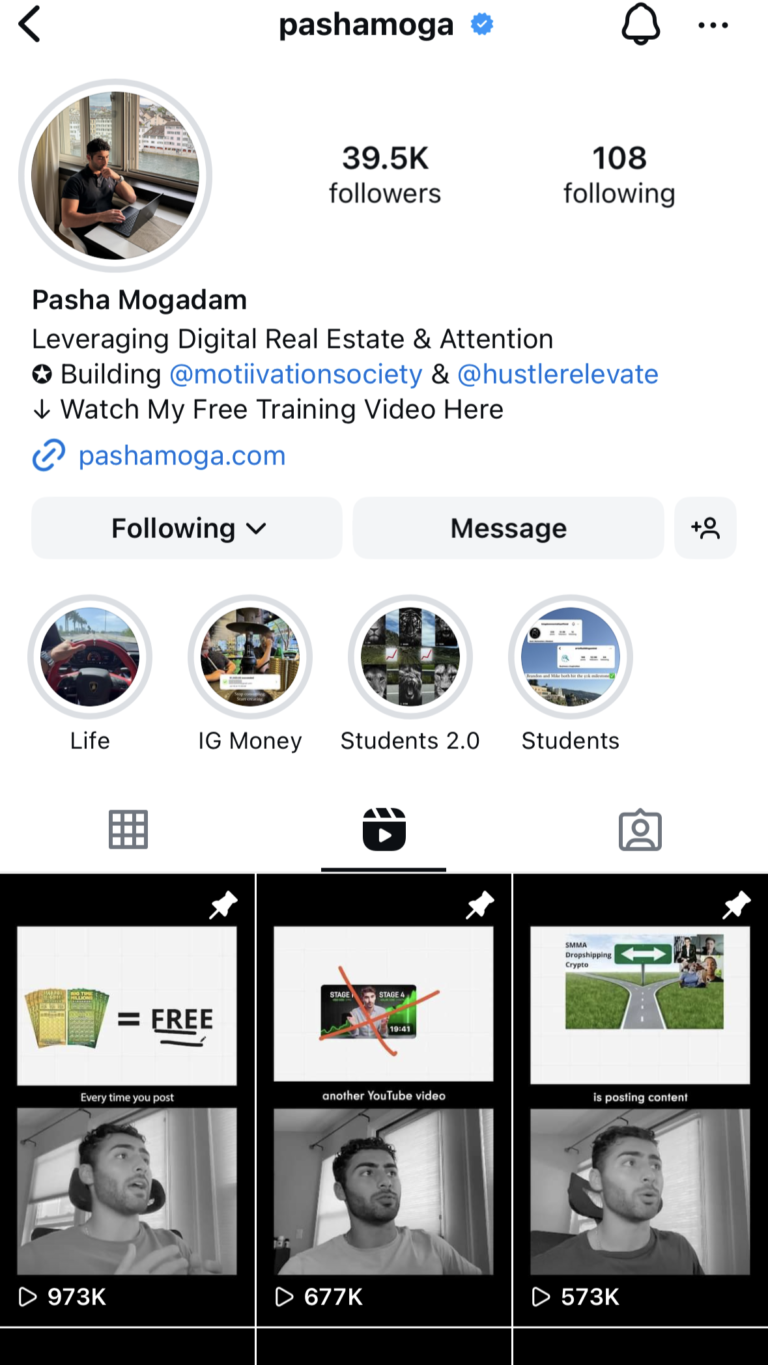Open the @hustlerelevate mention link

(557, 374)
